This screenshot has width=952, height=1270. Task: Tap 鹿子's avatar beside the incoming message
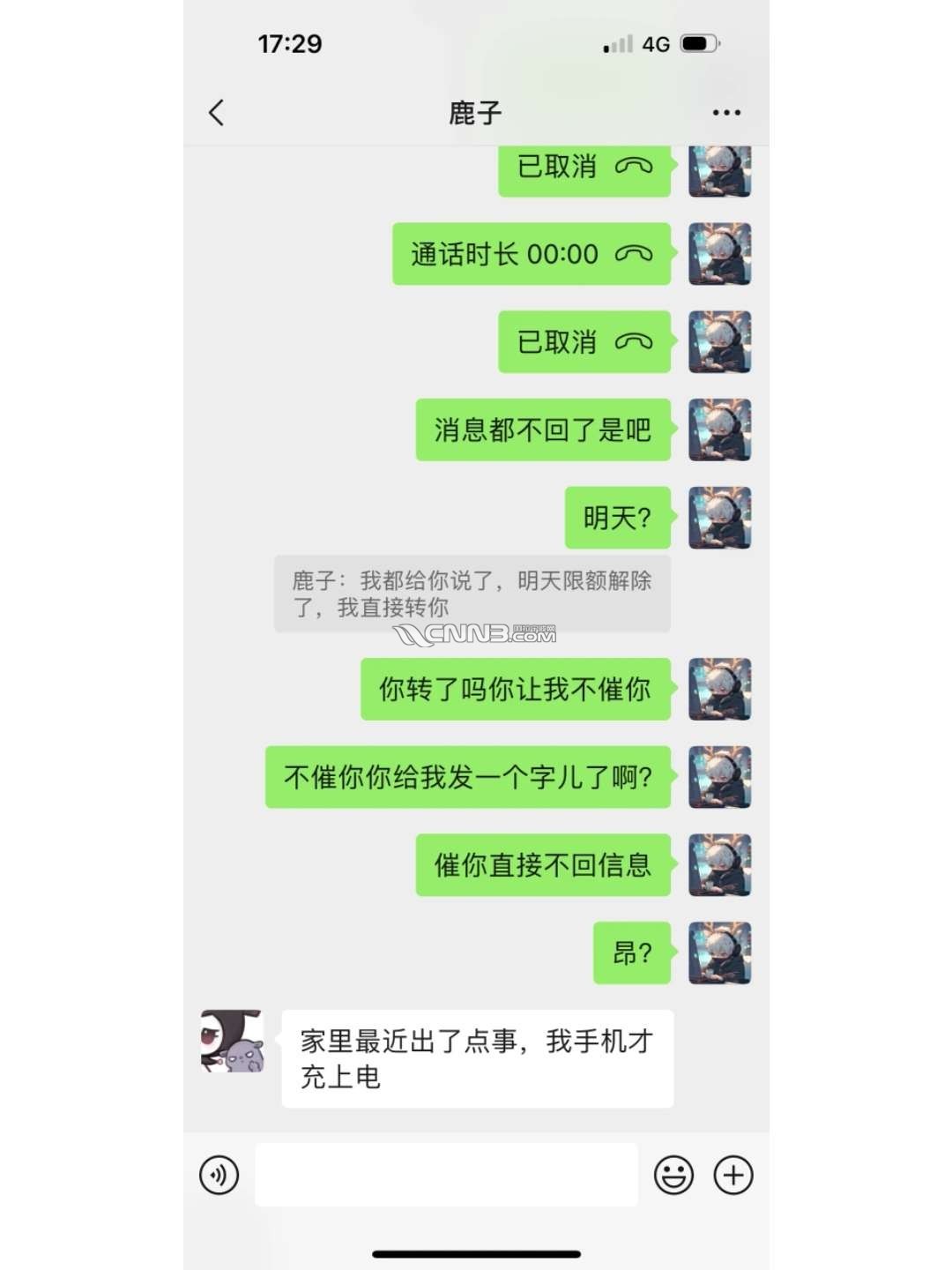tap(232, 1042)
